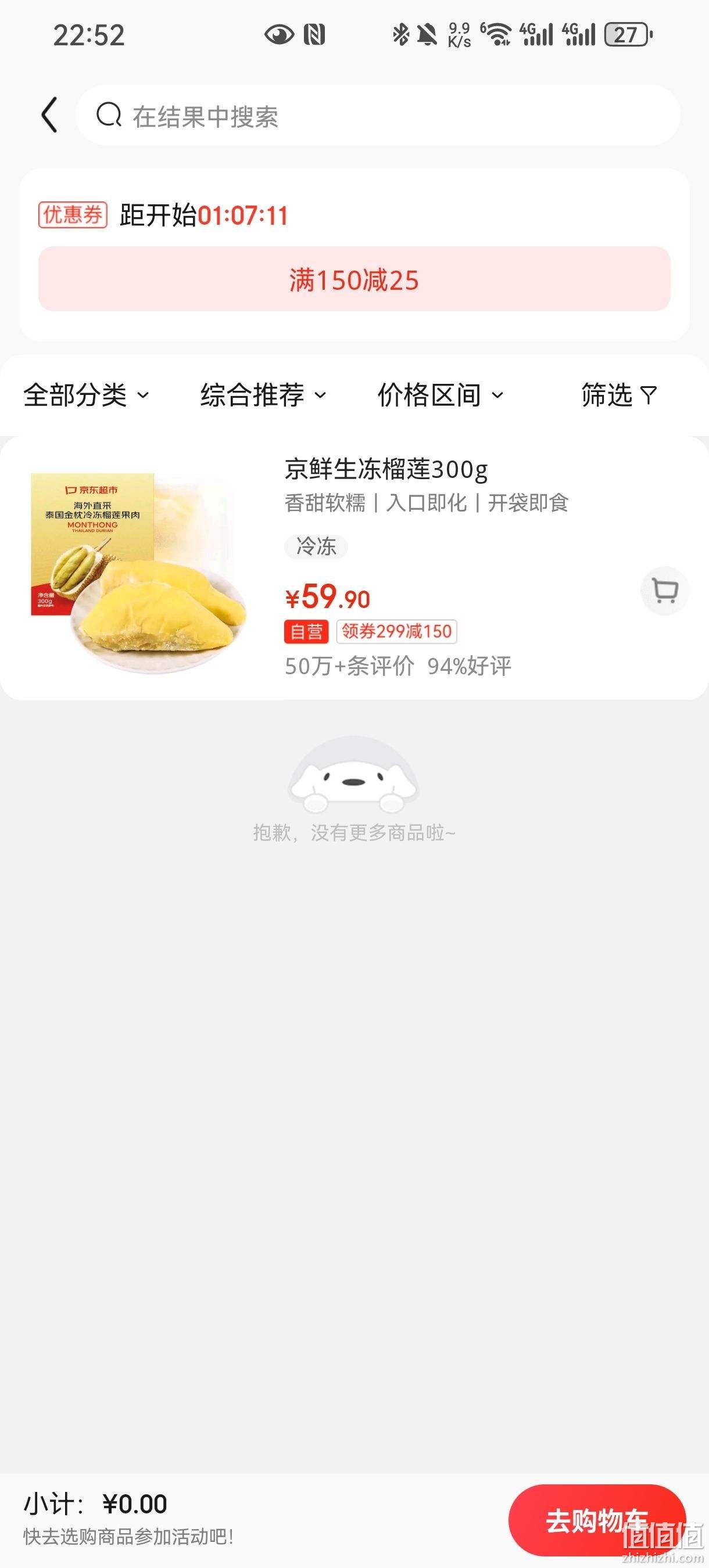The height and width of the screenshot is (1568, 709).
Task: Tap the 领券299减150 coupon tag
Action: (x=396, y=631)
